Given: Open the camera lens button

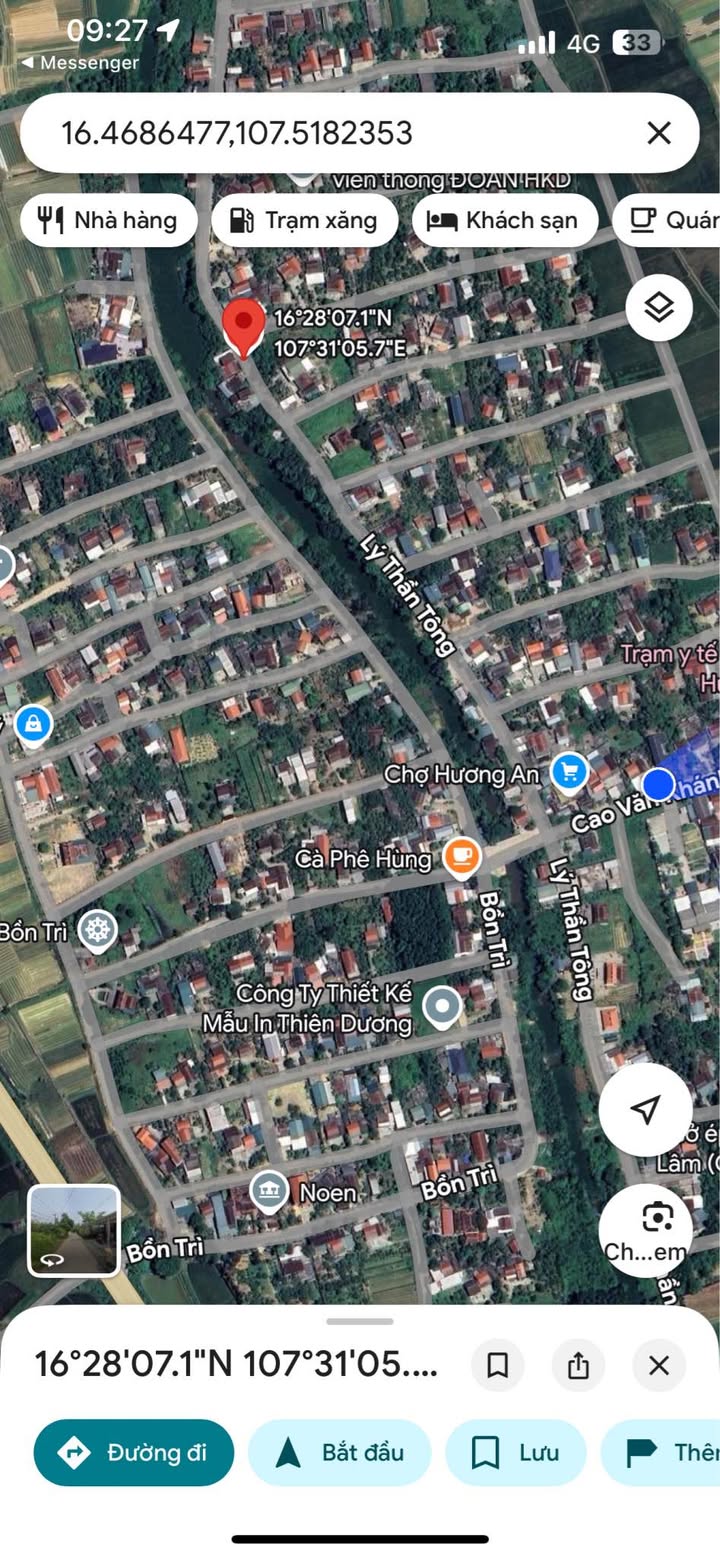Looking at the screenshot, I should tap(646, 1231).
